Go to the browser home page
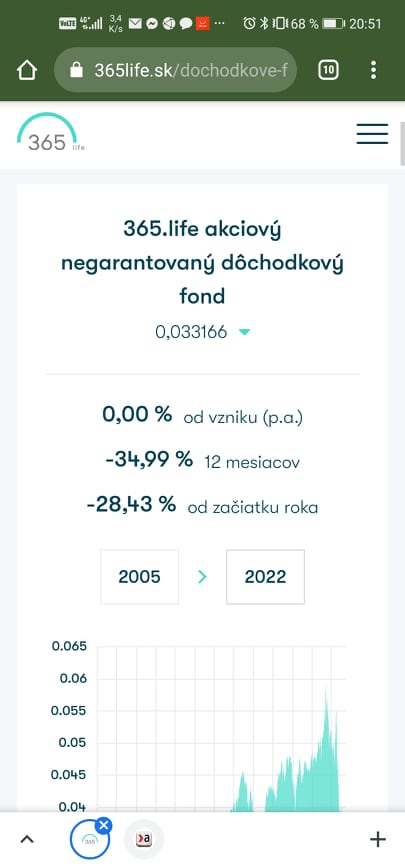405x867 pixels. click(27, 70)
